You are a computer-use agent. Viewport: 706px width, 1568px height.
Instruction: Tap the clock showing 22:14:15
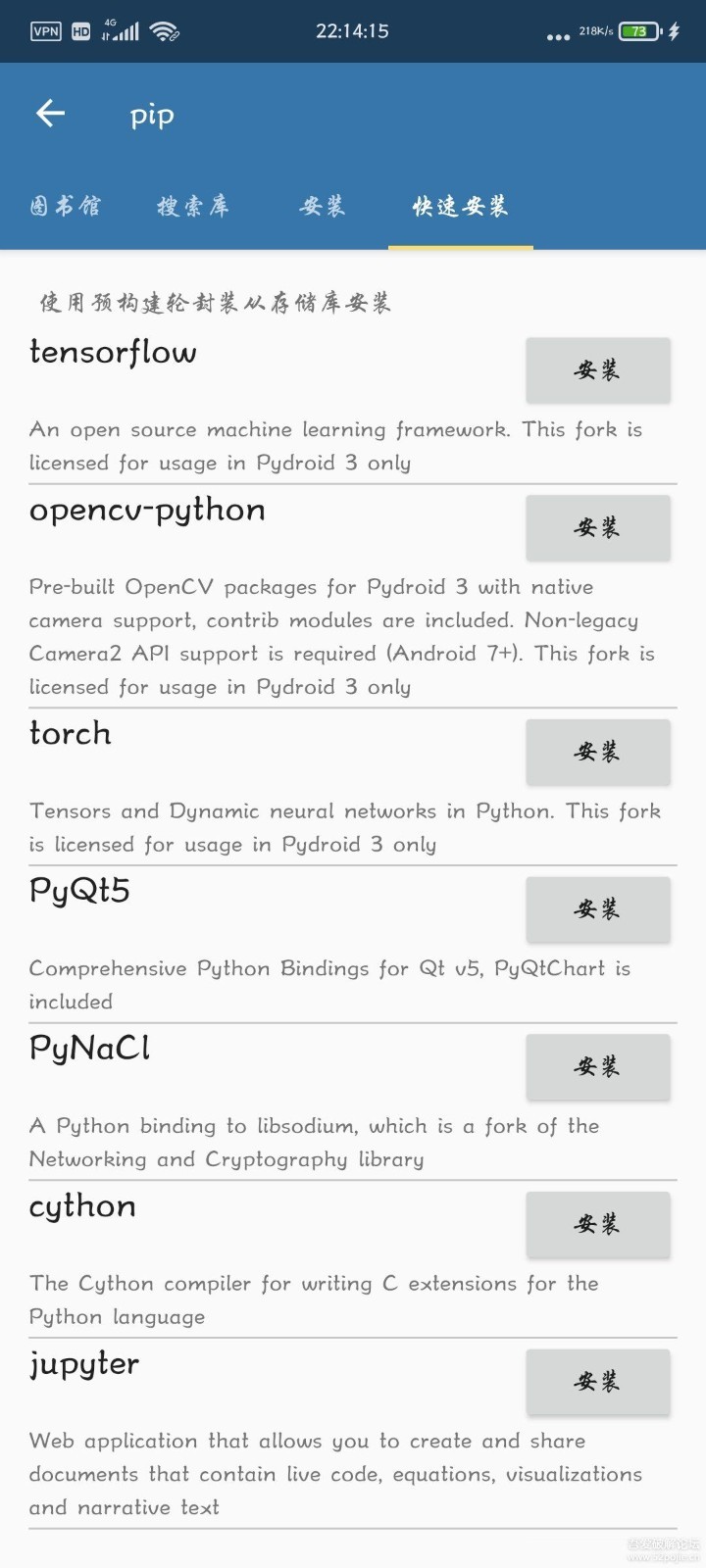(350, 30)
